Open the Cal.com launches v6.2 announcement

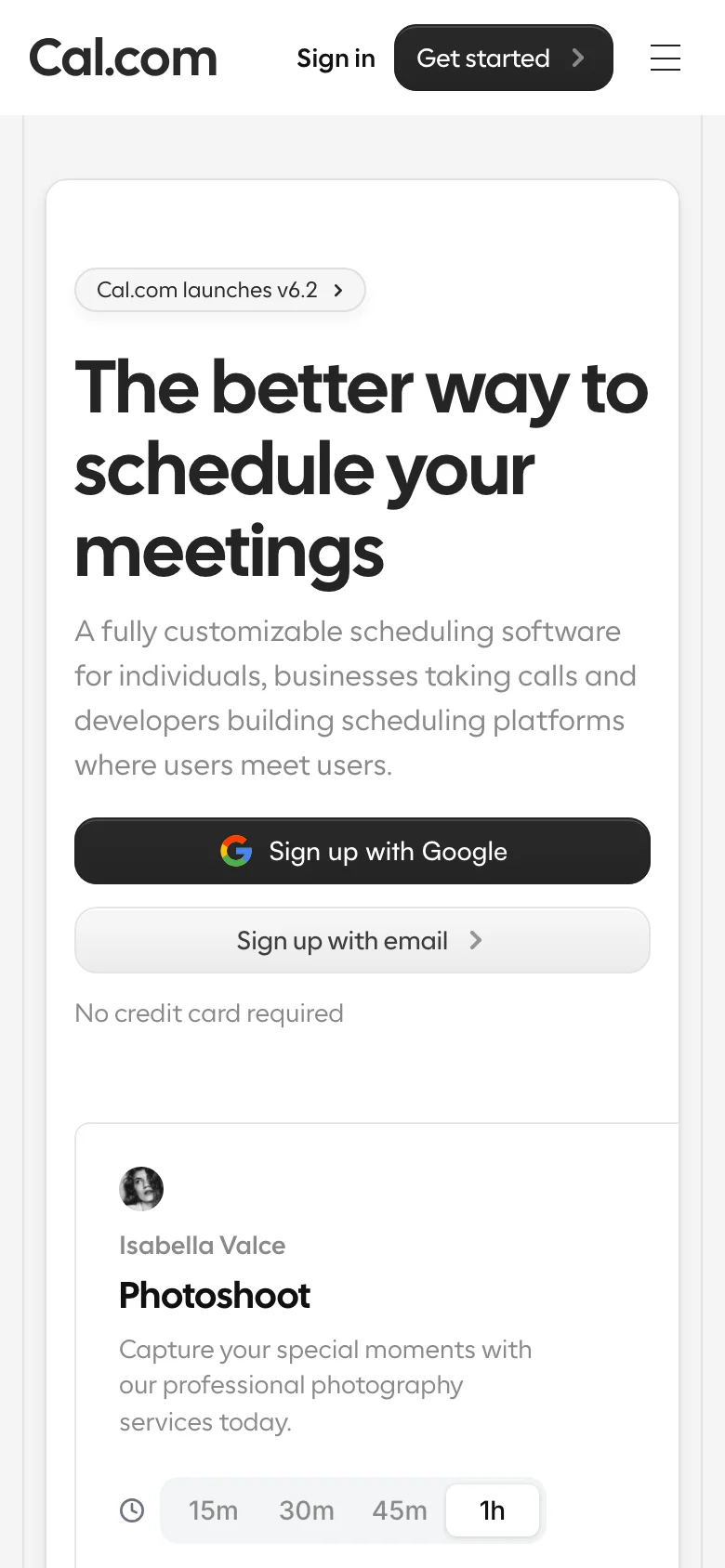[x=219, y=290]
